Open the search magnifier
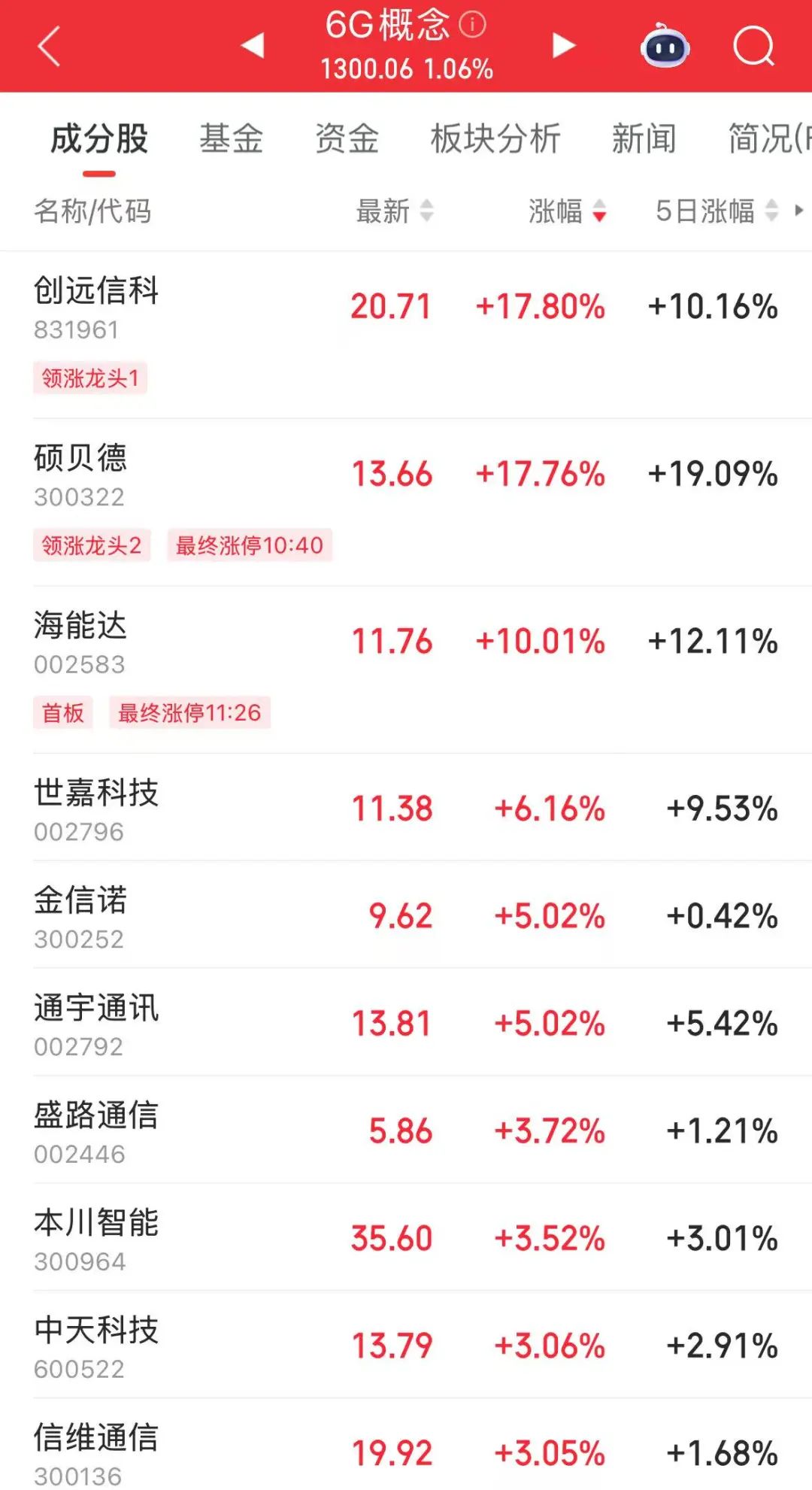Image resolution: width=812 pixels, height=1490 pixels. coord(753,47)
